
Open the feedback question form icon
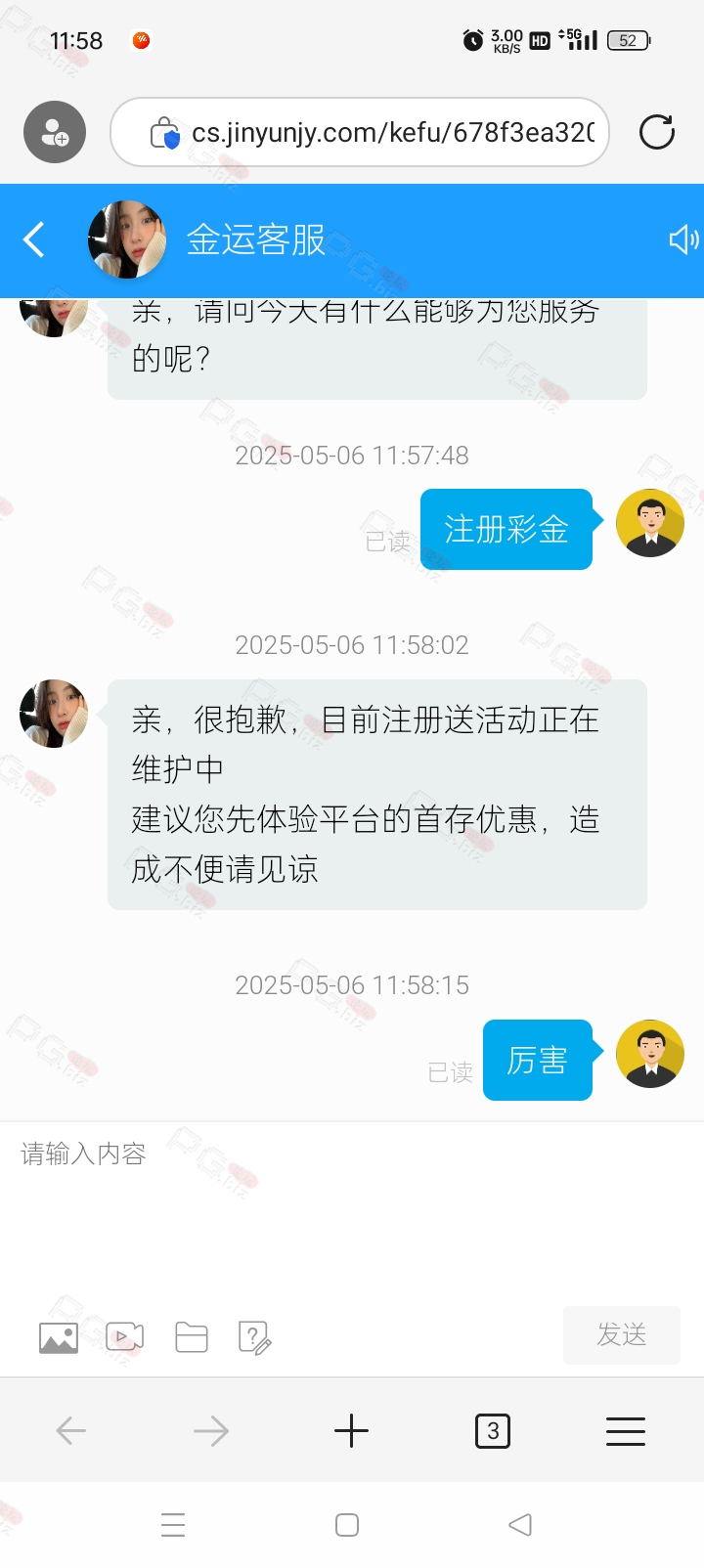255,1337
